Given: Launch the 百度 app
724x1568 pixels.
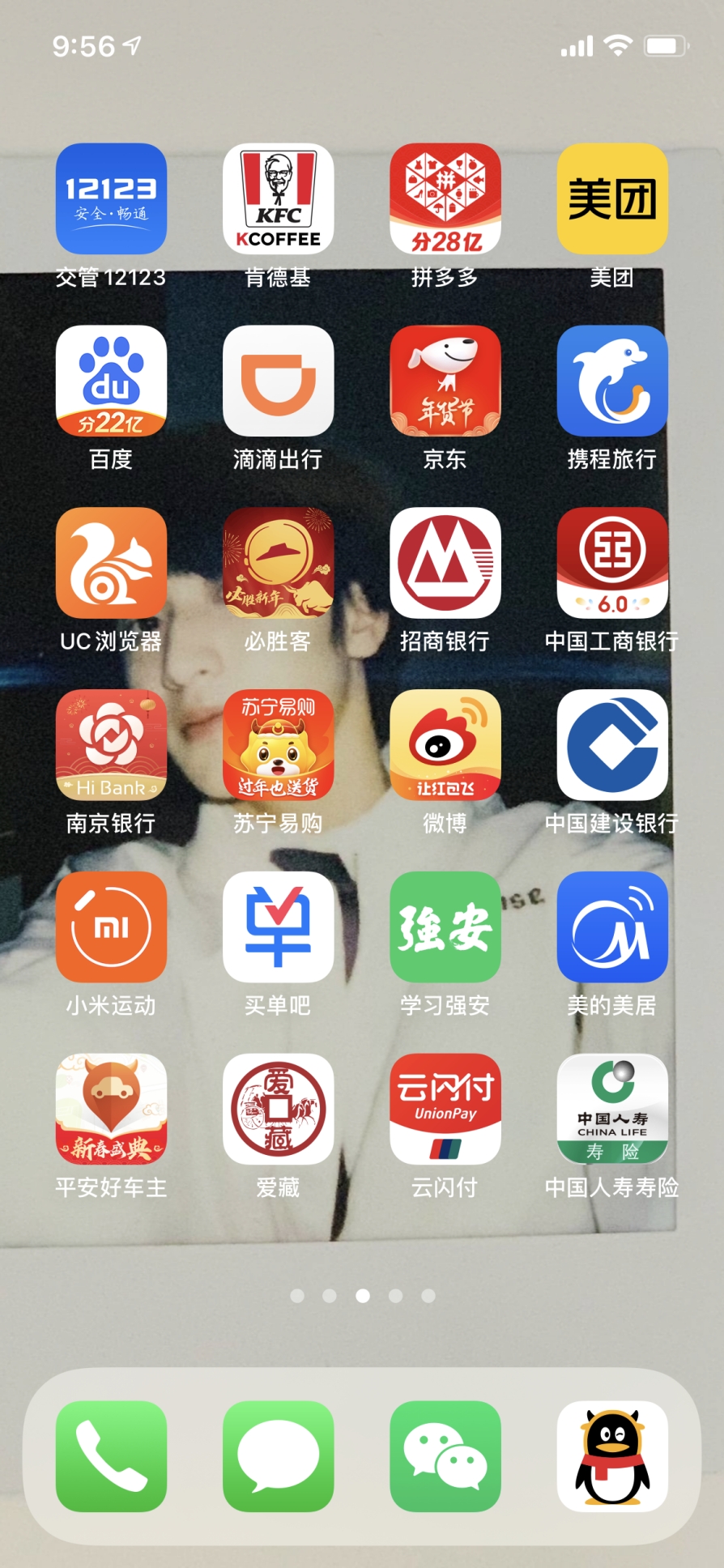Looking at the screenshot, I should pos(111,381).
